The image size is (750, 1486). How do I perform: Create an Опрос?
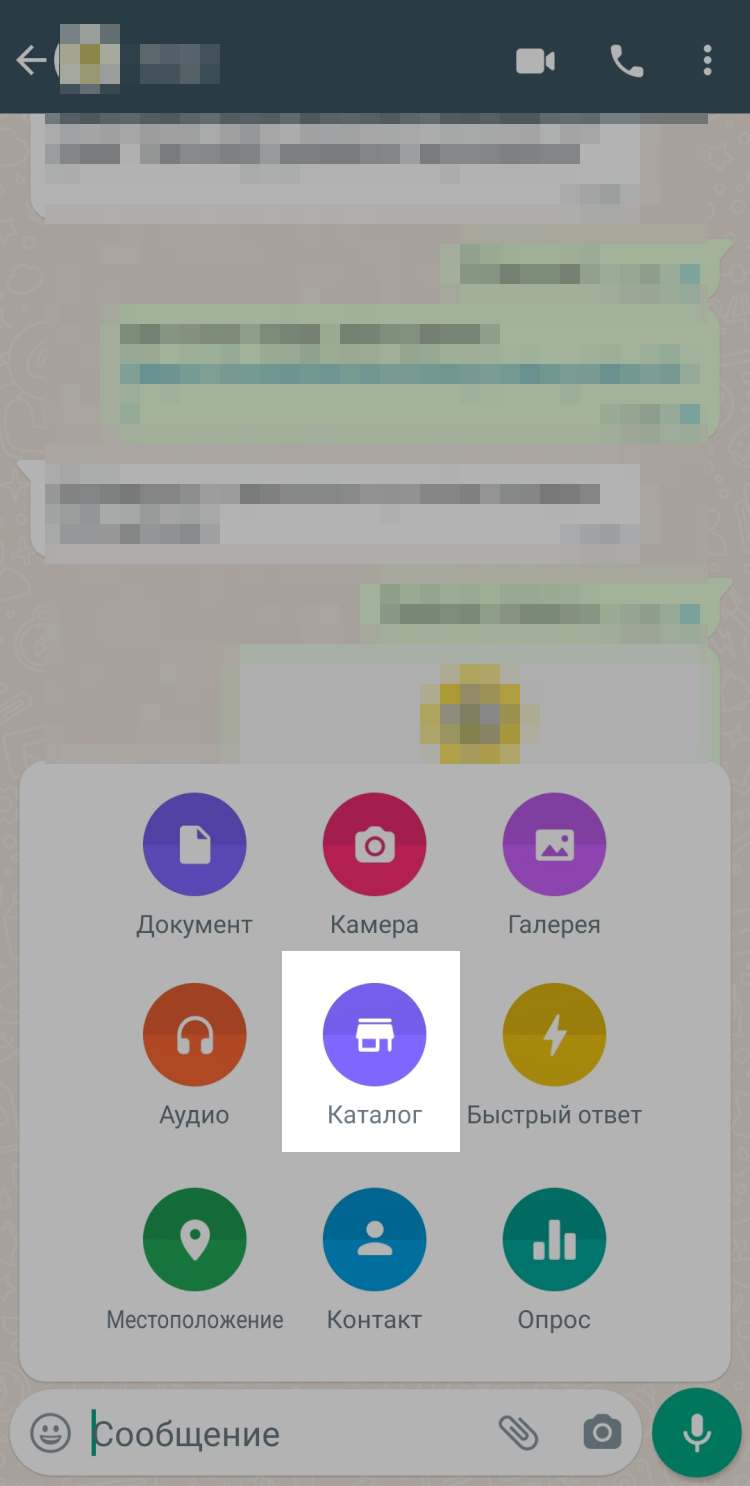(554, 1240)
